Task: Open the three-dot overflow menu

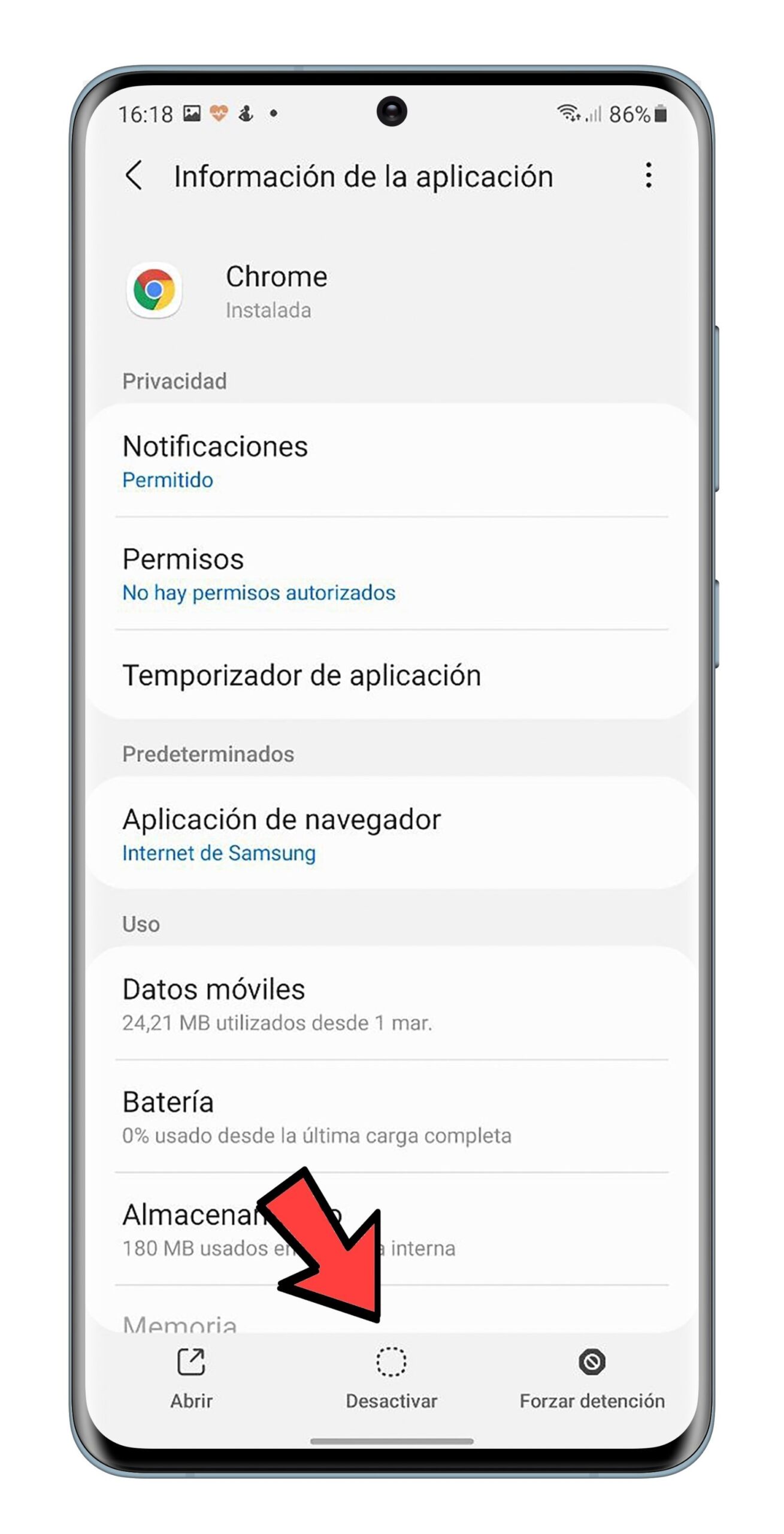Action: 648,175
